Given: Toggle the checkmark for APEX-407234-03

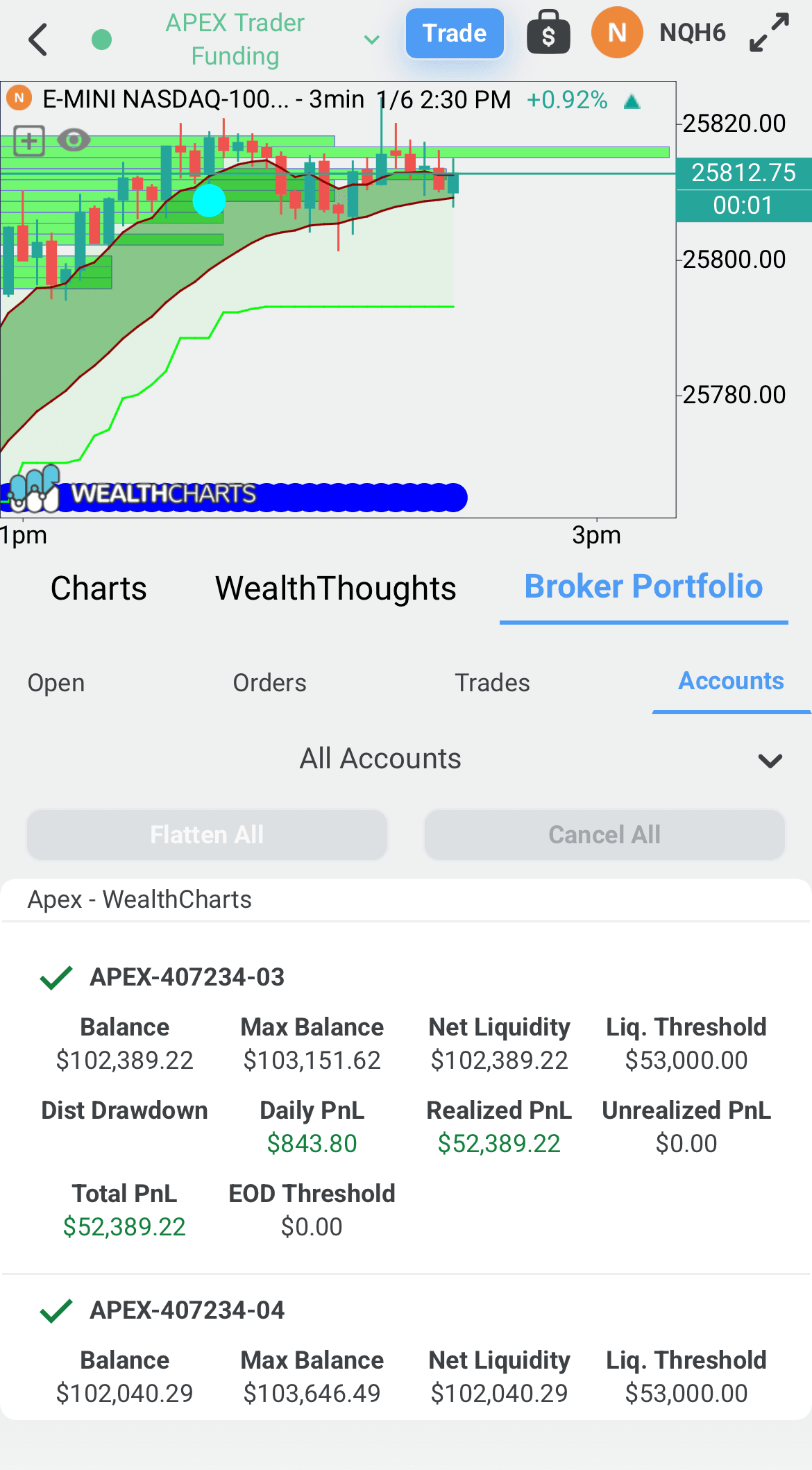Looking at the screenshot, I should click(x=56, y=977).
